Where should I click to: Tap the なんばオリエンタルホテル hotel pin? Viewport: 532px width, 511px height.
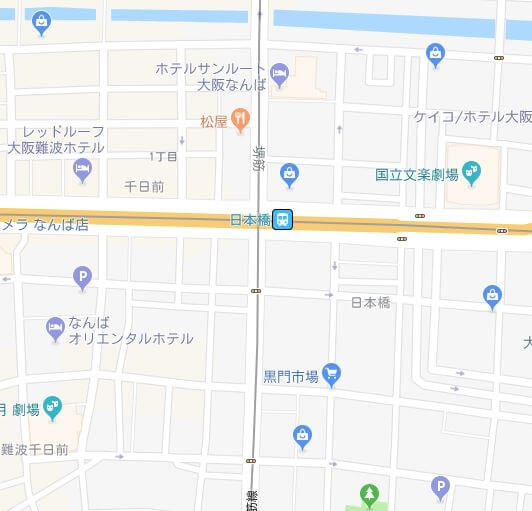point(55,329)
